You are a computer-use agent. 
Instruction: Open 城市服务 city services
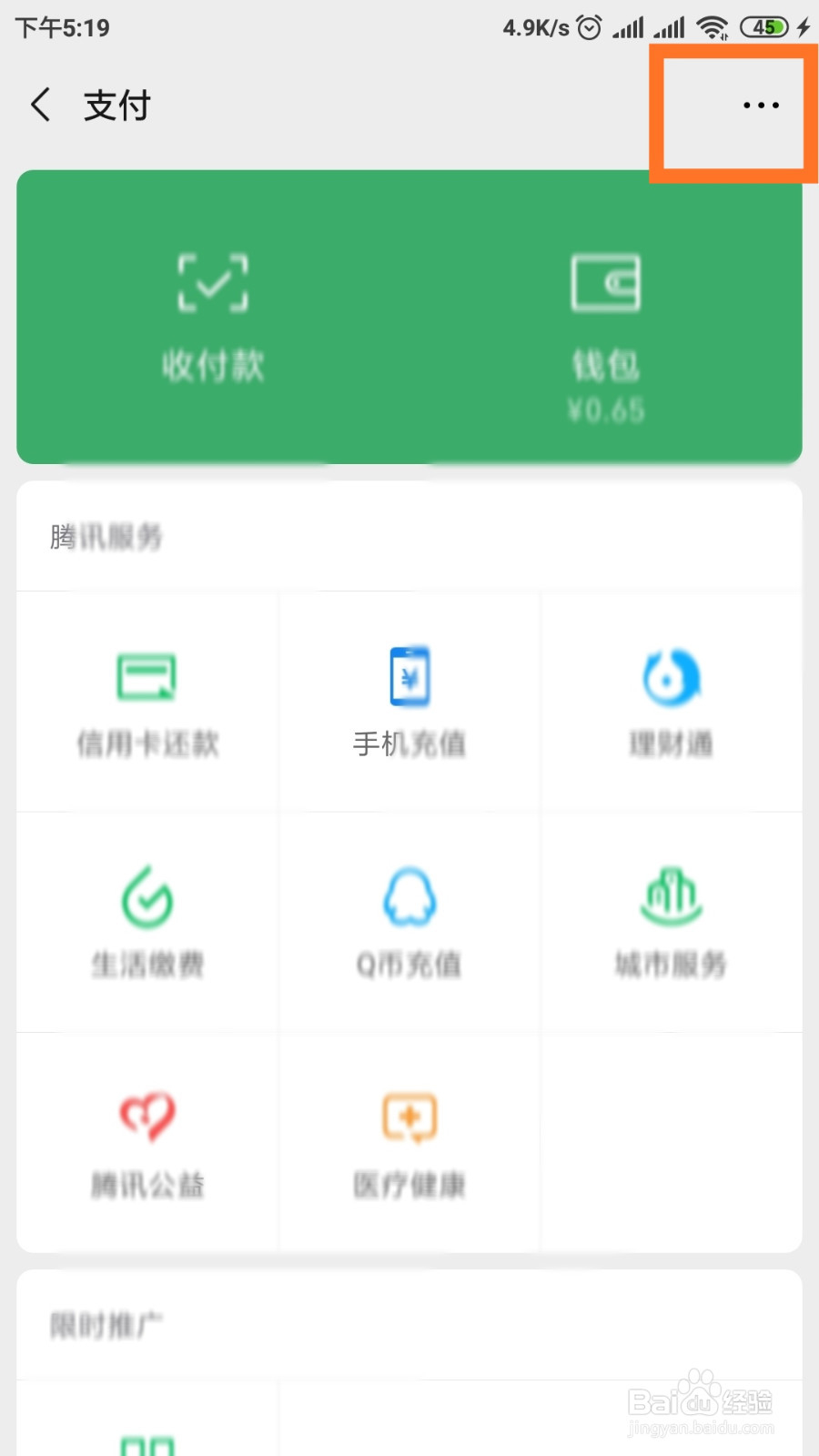pos(672,923)
